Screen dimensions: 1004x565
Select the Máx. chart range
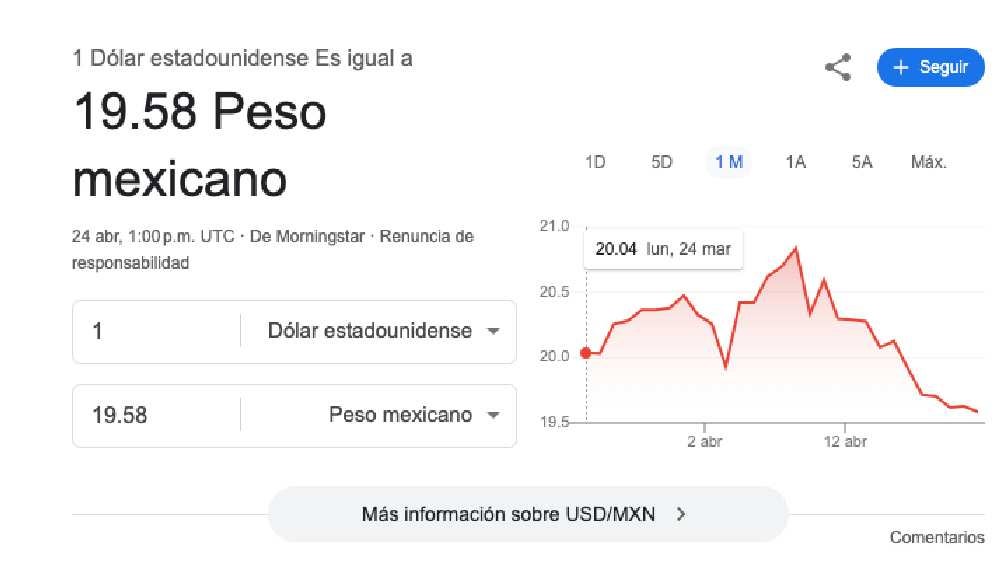[x=928, y=162]
